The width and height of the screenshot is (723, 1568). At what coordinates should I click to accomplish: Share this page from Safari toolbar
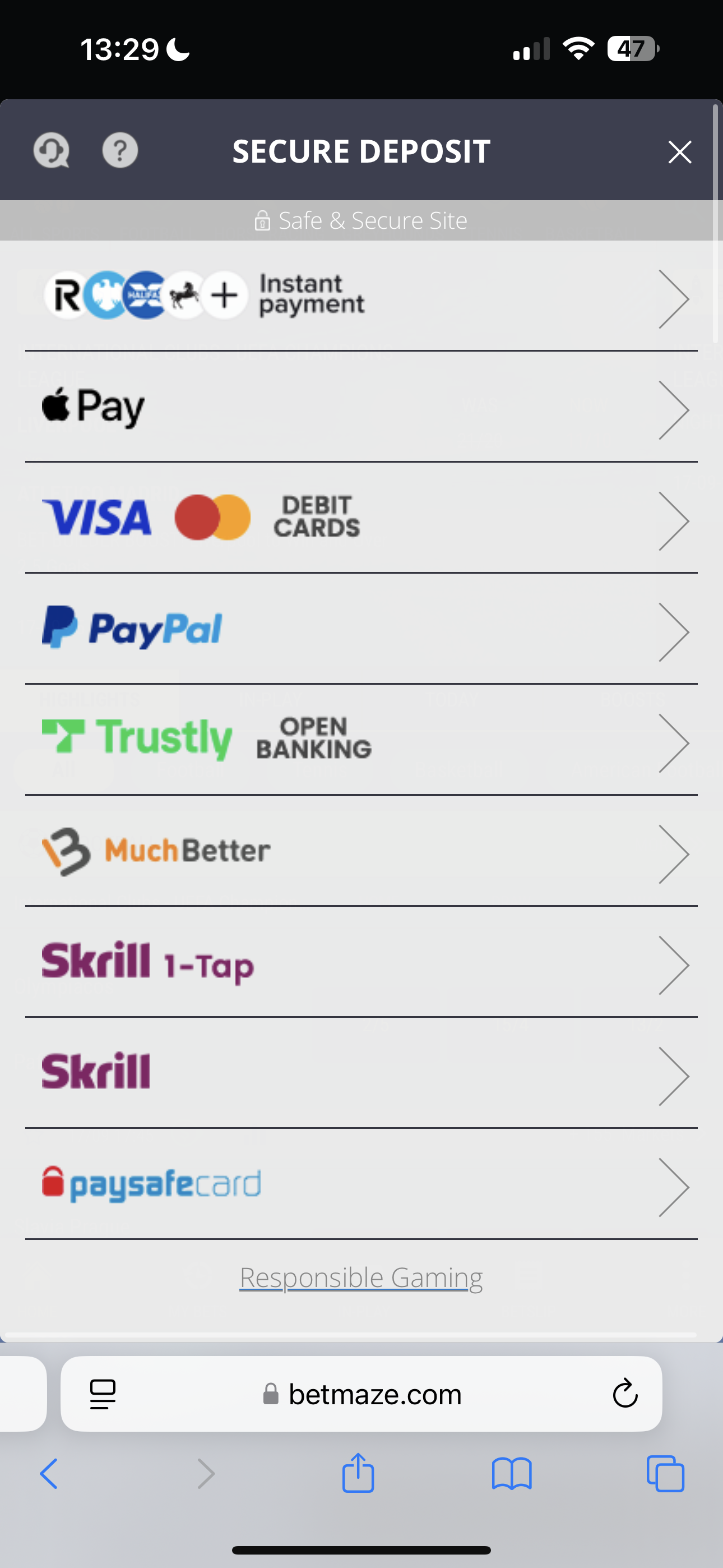coord(358,1473)
